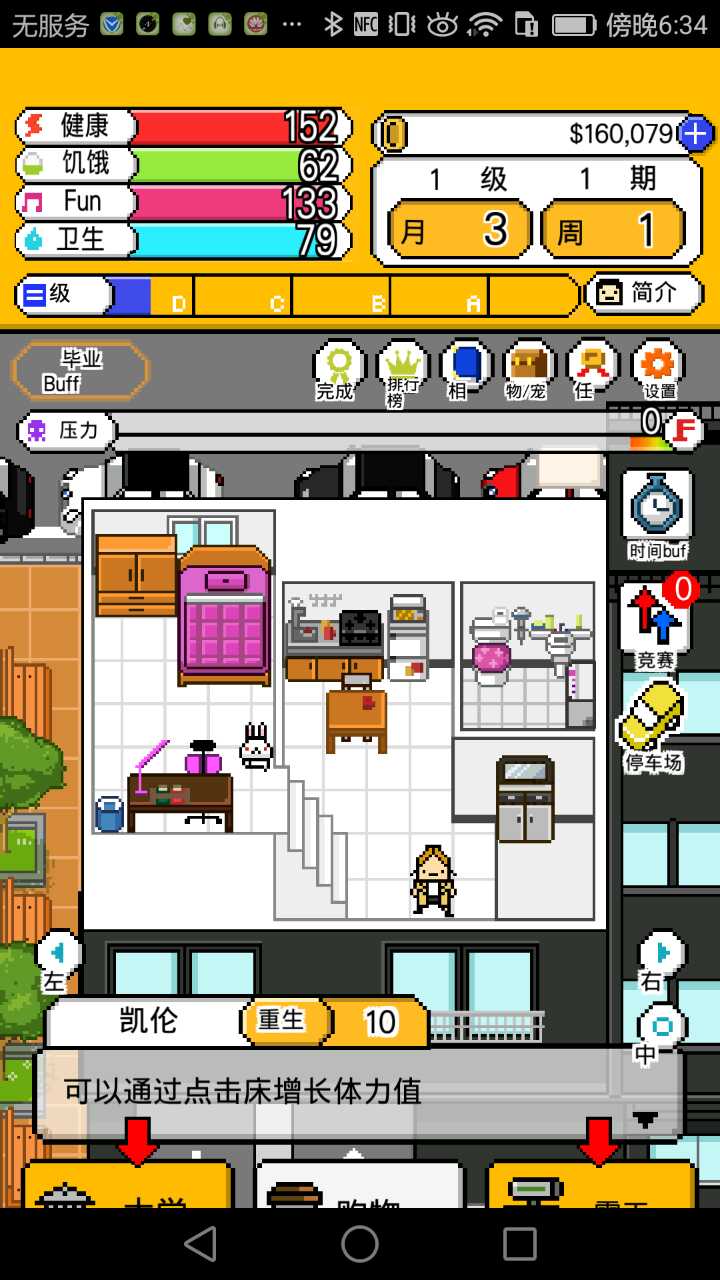Open the 简介 profile button
Screen dimensions: 720x1280
click(644, 293)
